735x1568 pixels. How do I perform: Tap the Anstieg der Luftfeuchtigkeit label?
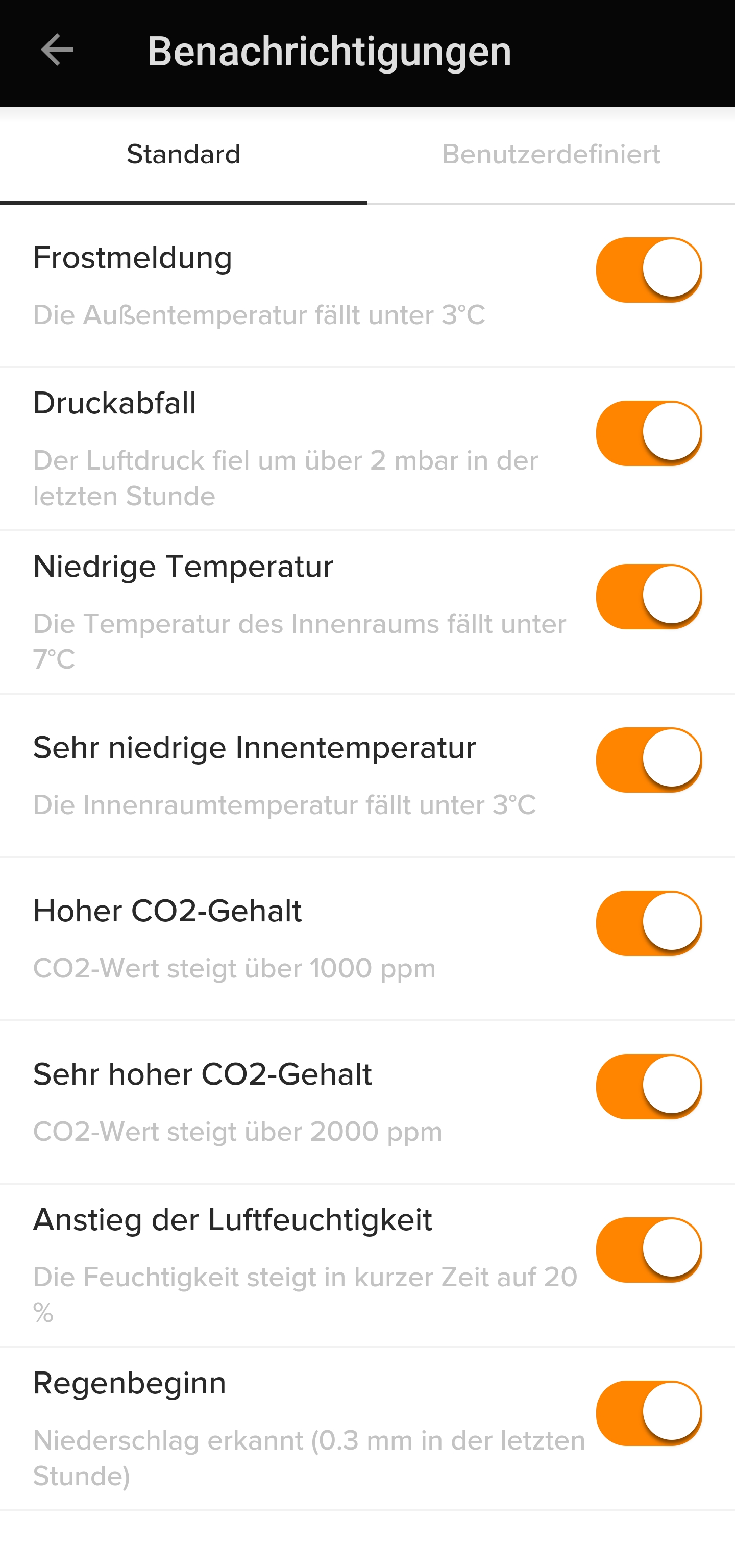233,1220
